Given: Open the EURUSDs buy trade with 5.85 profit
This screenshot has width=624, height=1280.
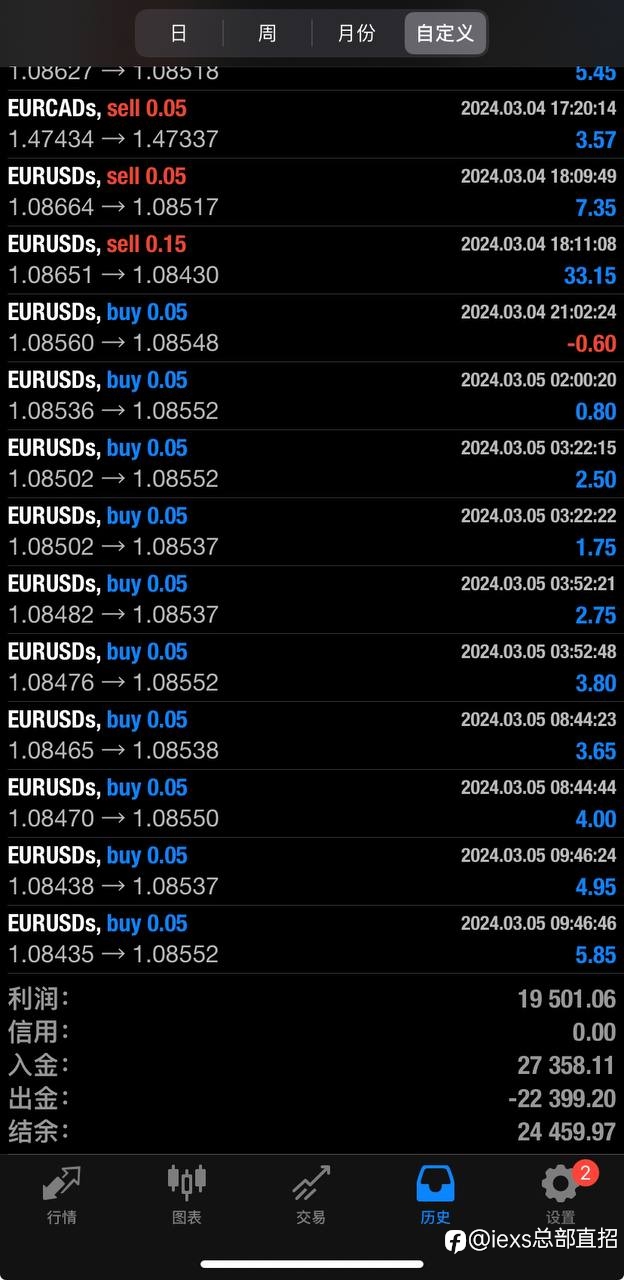Looking at the screenshot, I should coord(312,940).
